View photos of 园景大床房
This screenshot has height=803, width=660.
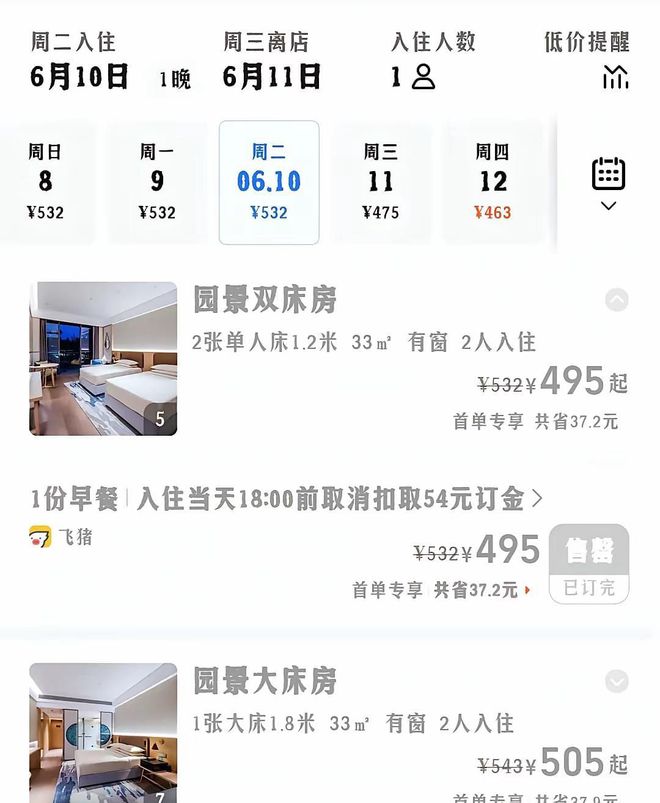tap(103, 732)
